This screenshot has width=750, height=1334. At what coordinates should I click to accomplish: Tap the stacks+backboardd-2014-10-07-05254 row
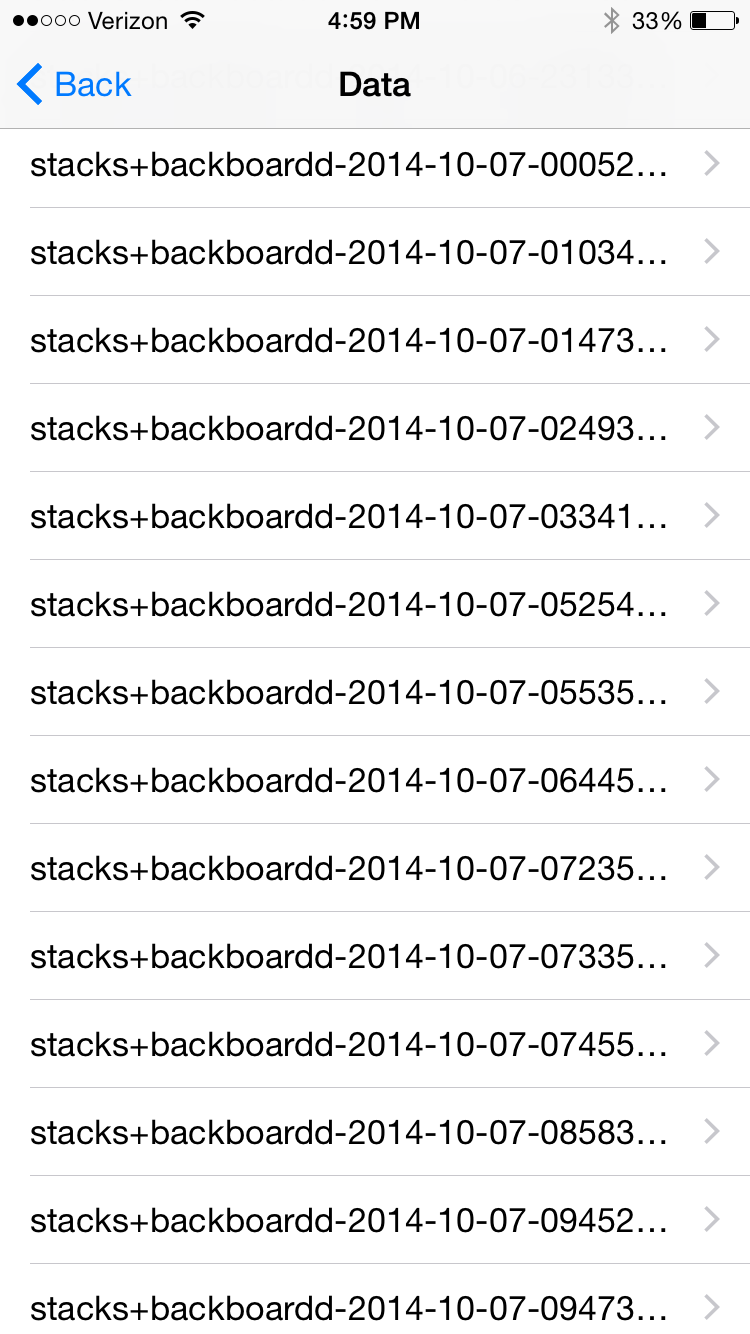click(x=350, y=605)
